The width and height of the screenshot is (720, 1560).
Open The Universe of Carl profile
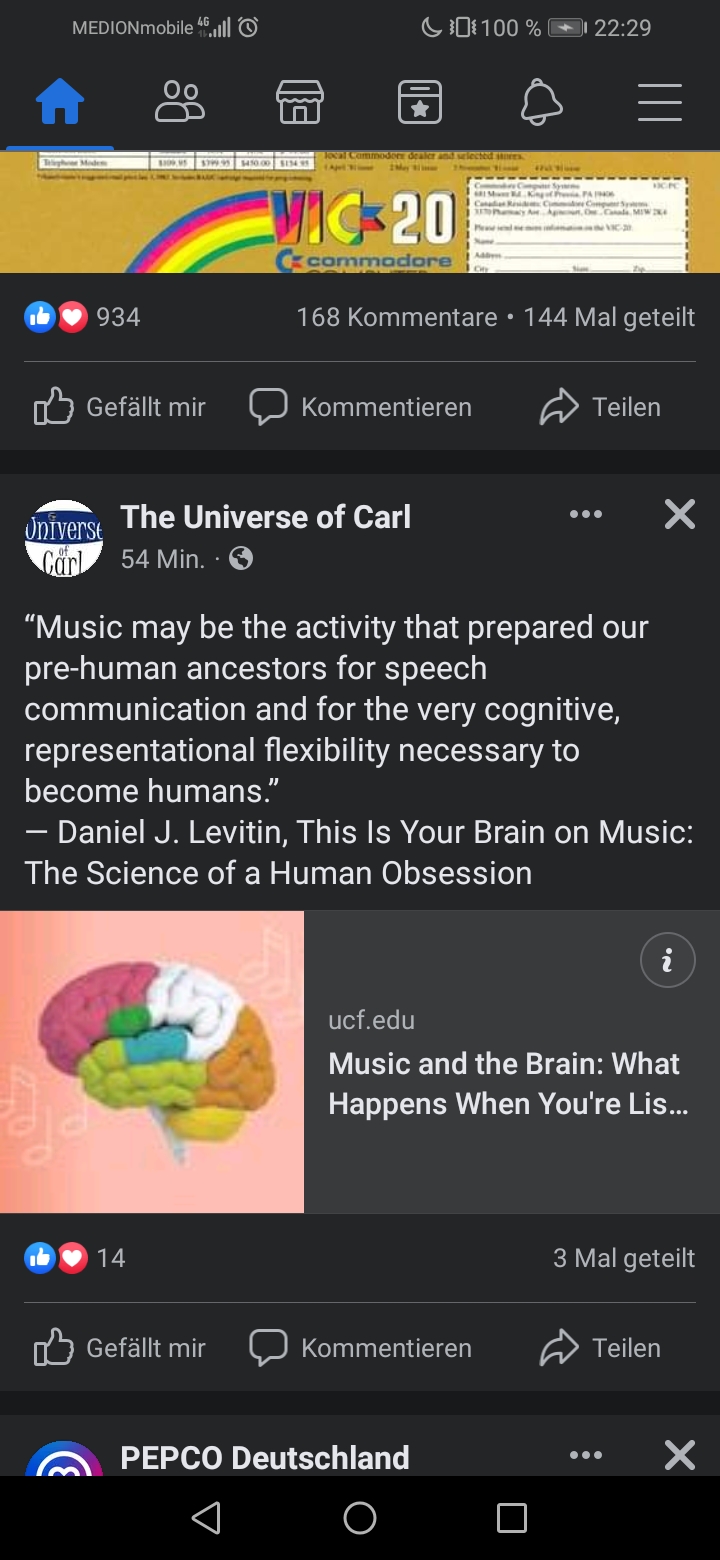tap(265, 517)
